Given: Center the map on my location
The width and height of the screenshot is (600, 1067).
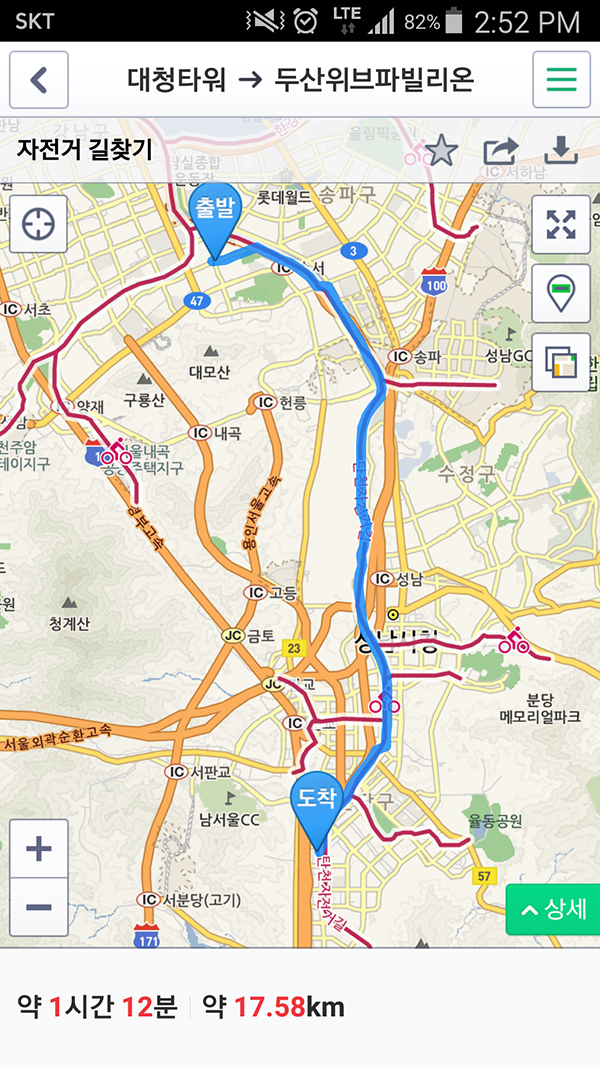Looking at the screenshot, I should pyautogui.click(x=39, y=222).
